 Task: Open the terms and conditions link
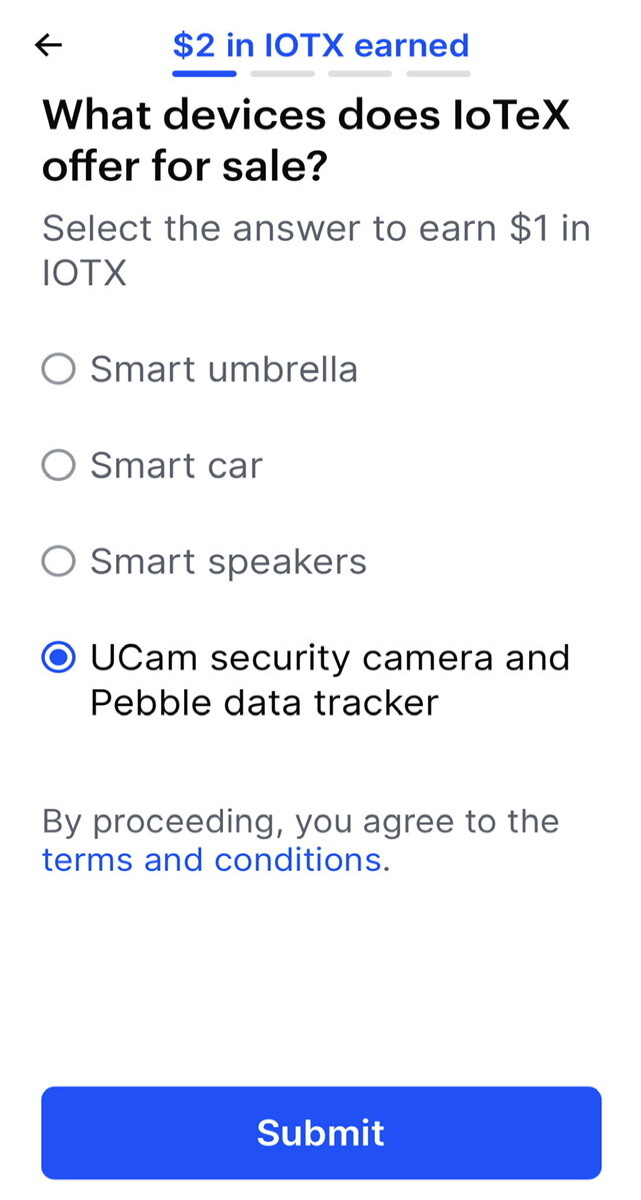[211, 860]
